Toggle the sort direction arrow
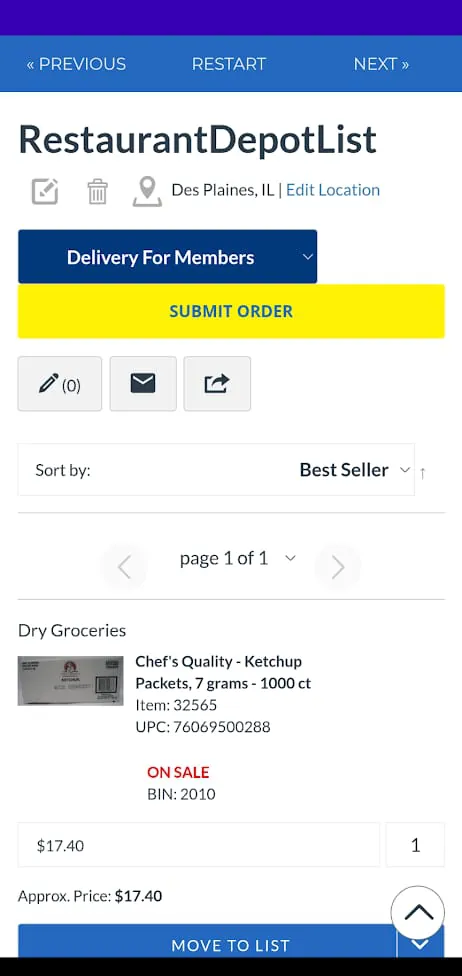Screen dimensions: 462x976 [x=423, y=472]
